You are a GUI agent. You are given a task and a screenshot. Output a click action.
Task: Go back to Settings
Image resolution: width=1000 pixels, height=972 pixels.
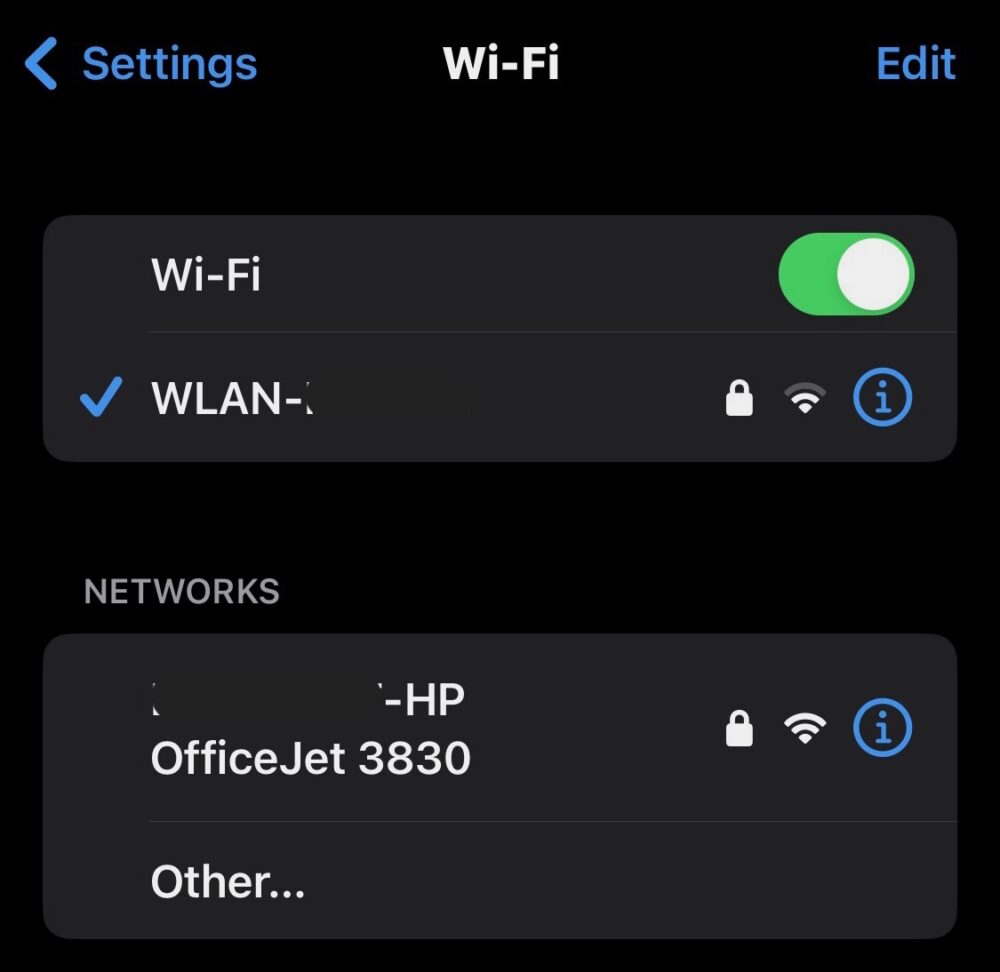(140, 64)
